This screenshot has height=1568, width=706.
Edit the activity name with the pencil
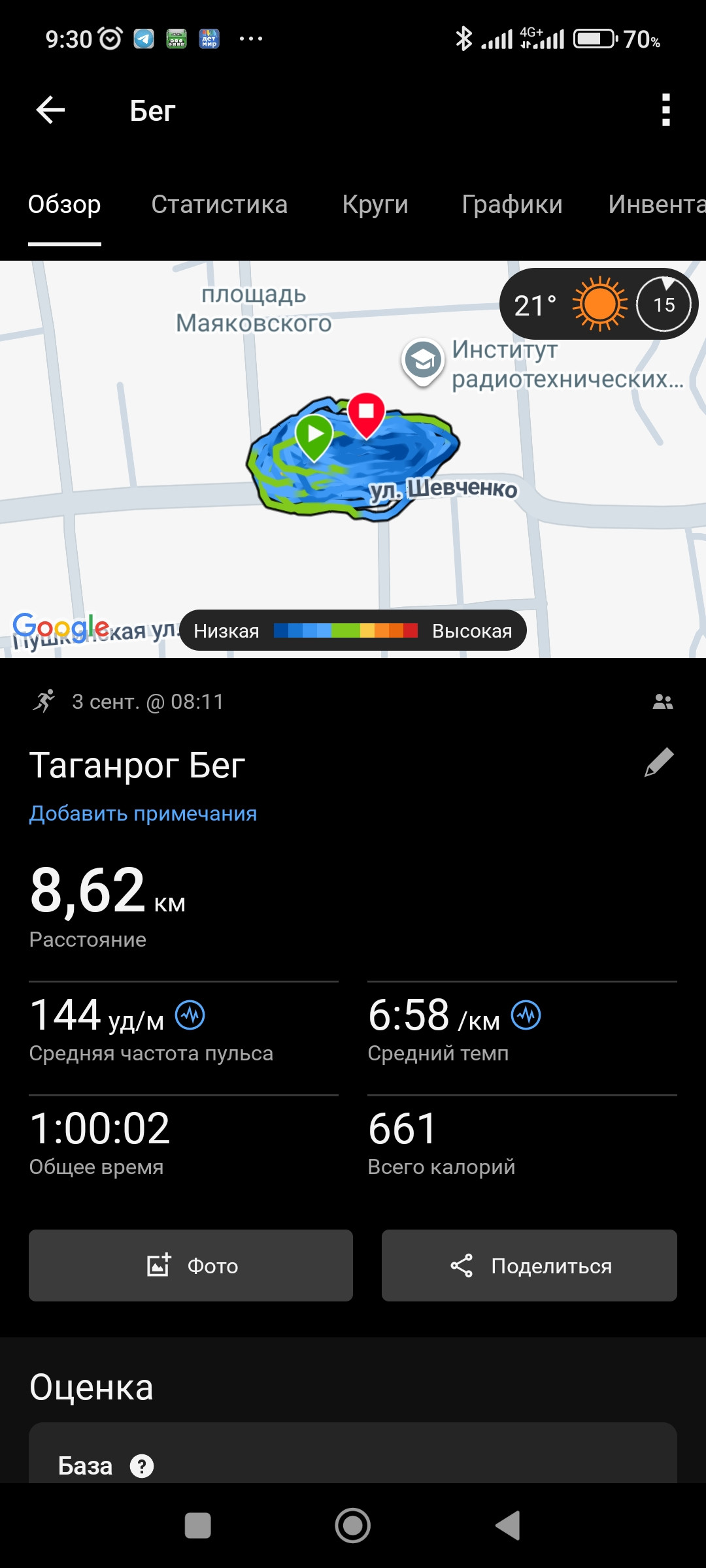pyautogui.click(x=659, y=762)
